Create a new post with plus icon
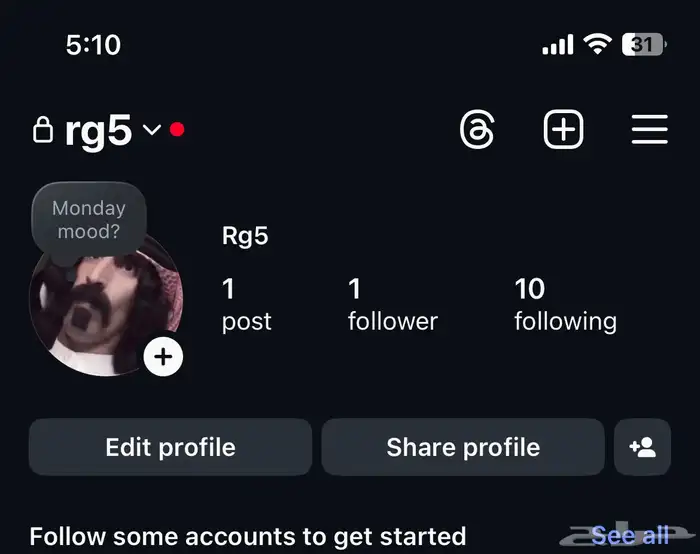Viewport: 700px width, 554px height. click(563, 130)
